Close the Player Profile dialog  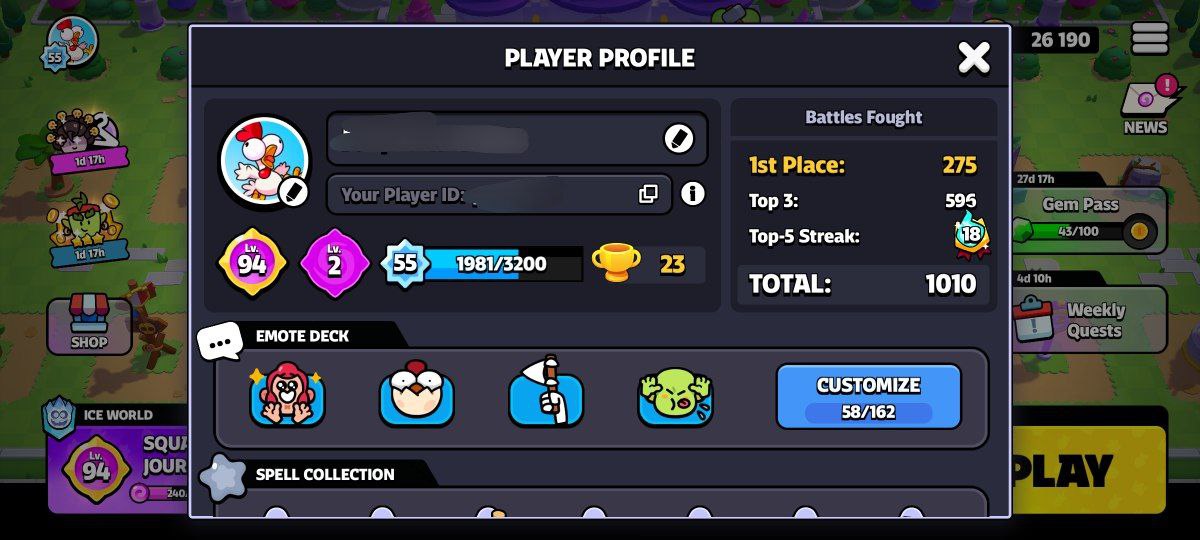tap(974, 58)
